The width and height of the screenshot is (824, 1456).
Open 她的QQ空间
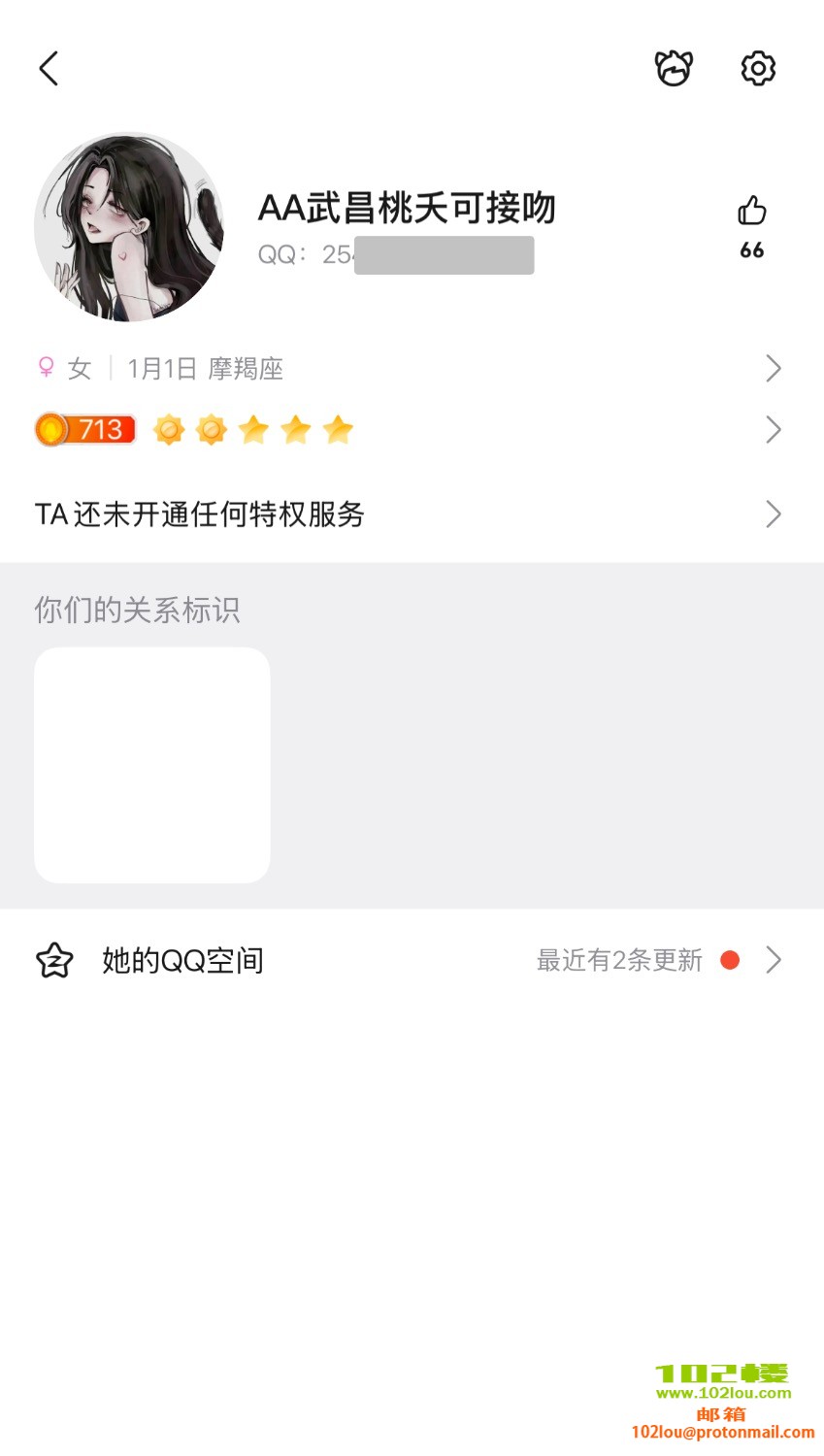(x=408, y=961)
